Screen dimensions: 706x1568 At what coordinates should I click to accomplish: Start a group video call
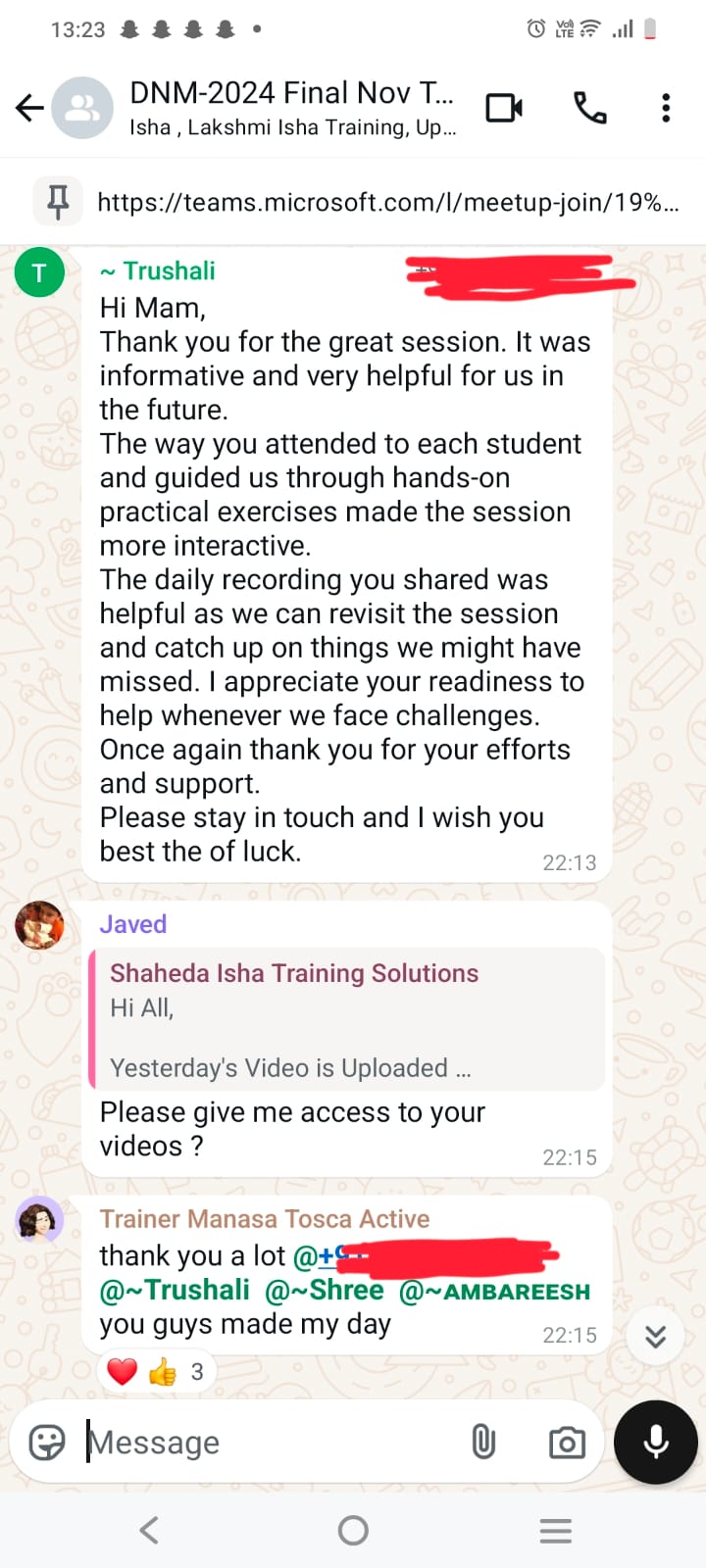[x=504, y=107]
